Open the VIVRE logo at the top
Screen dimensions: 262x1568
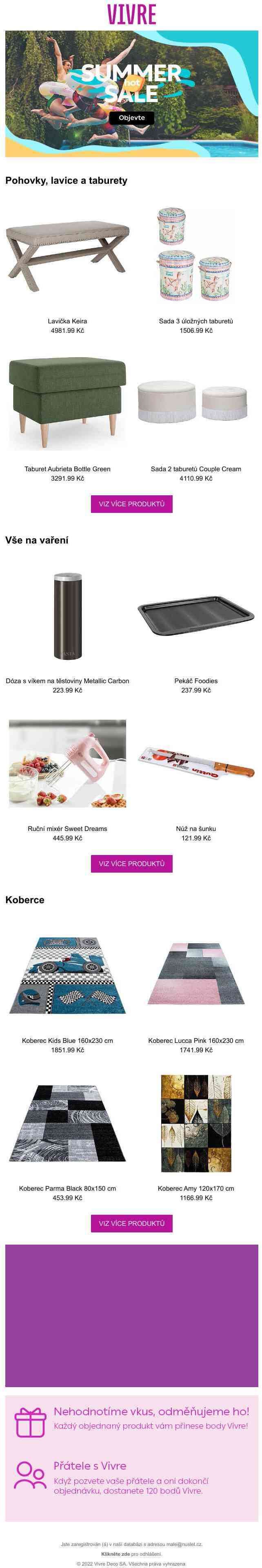click(x=131, y=14)
